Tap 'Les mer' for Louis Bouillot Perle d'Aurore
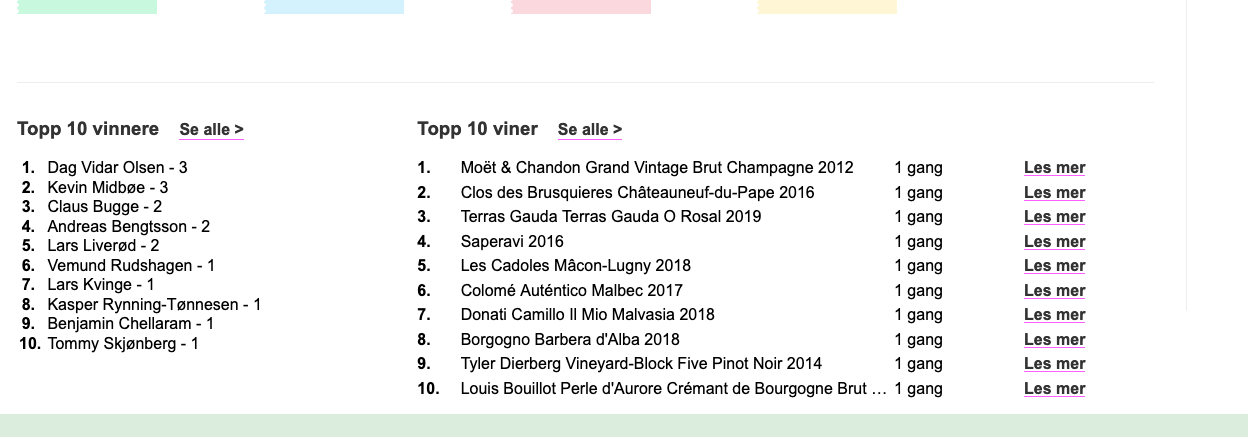The height and width of the screenshot is (437, 1248). click(1054, 389)
